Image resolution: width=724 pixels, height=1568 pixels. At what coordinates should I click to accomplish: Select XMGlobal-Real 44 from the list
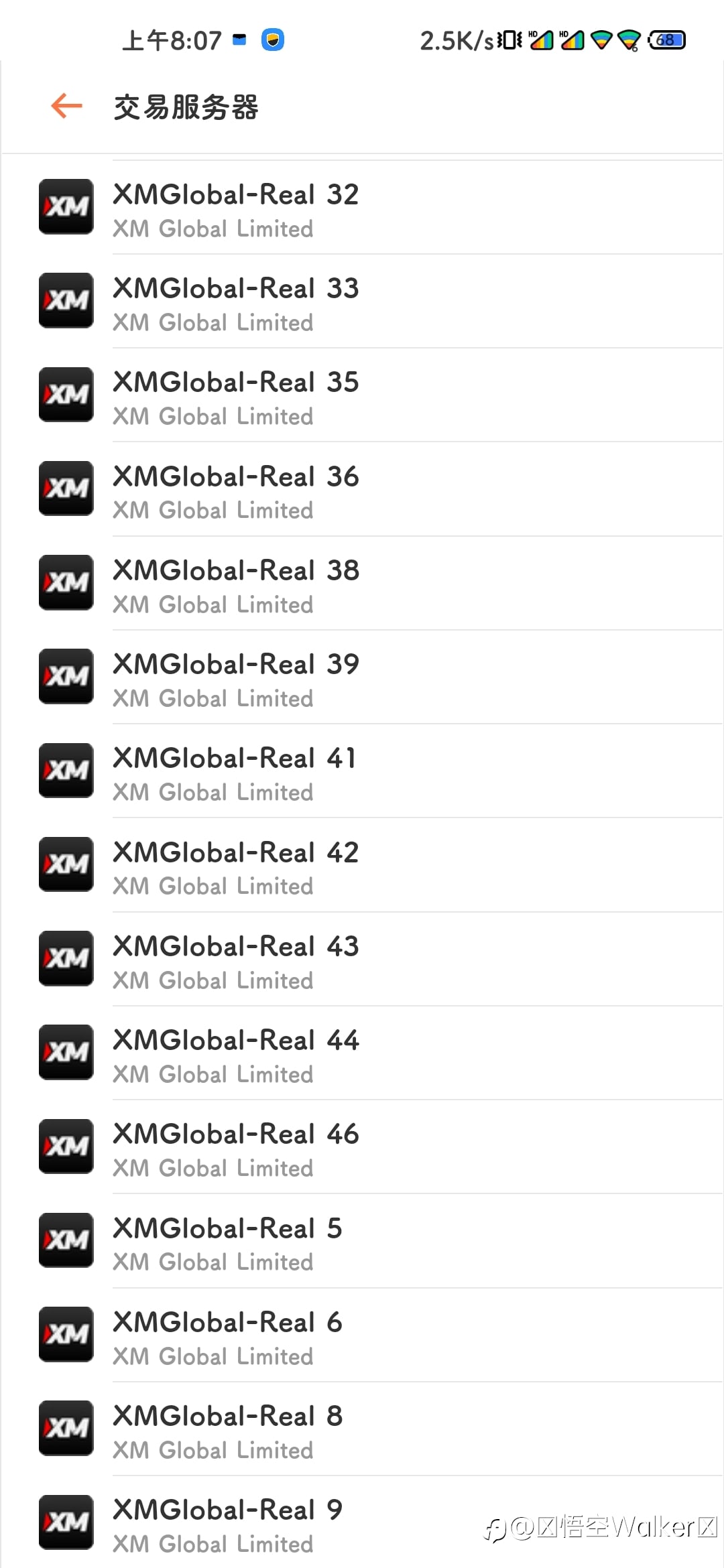coord(362,1053)
